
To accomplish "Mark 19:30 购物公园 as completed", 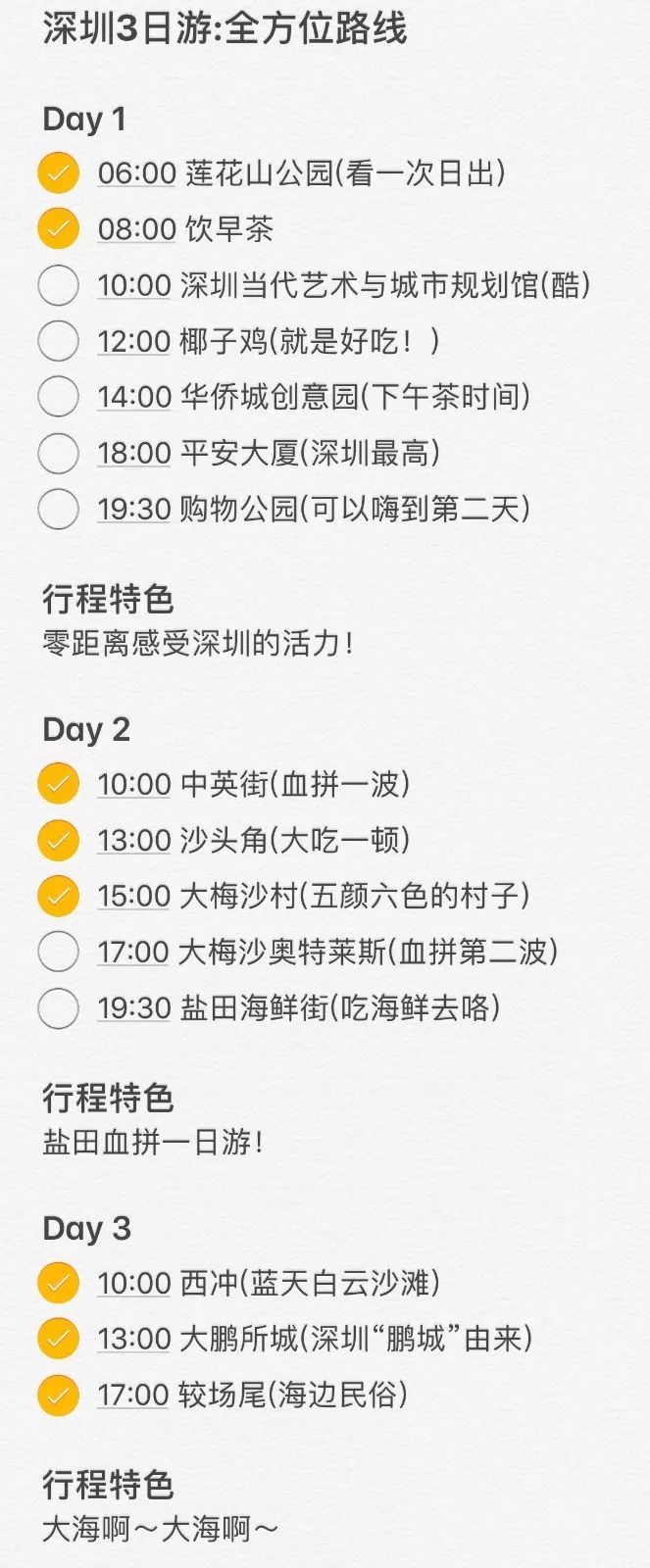I will pyautogui.click(x=58, y=509).
